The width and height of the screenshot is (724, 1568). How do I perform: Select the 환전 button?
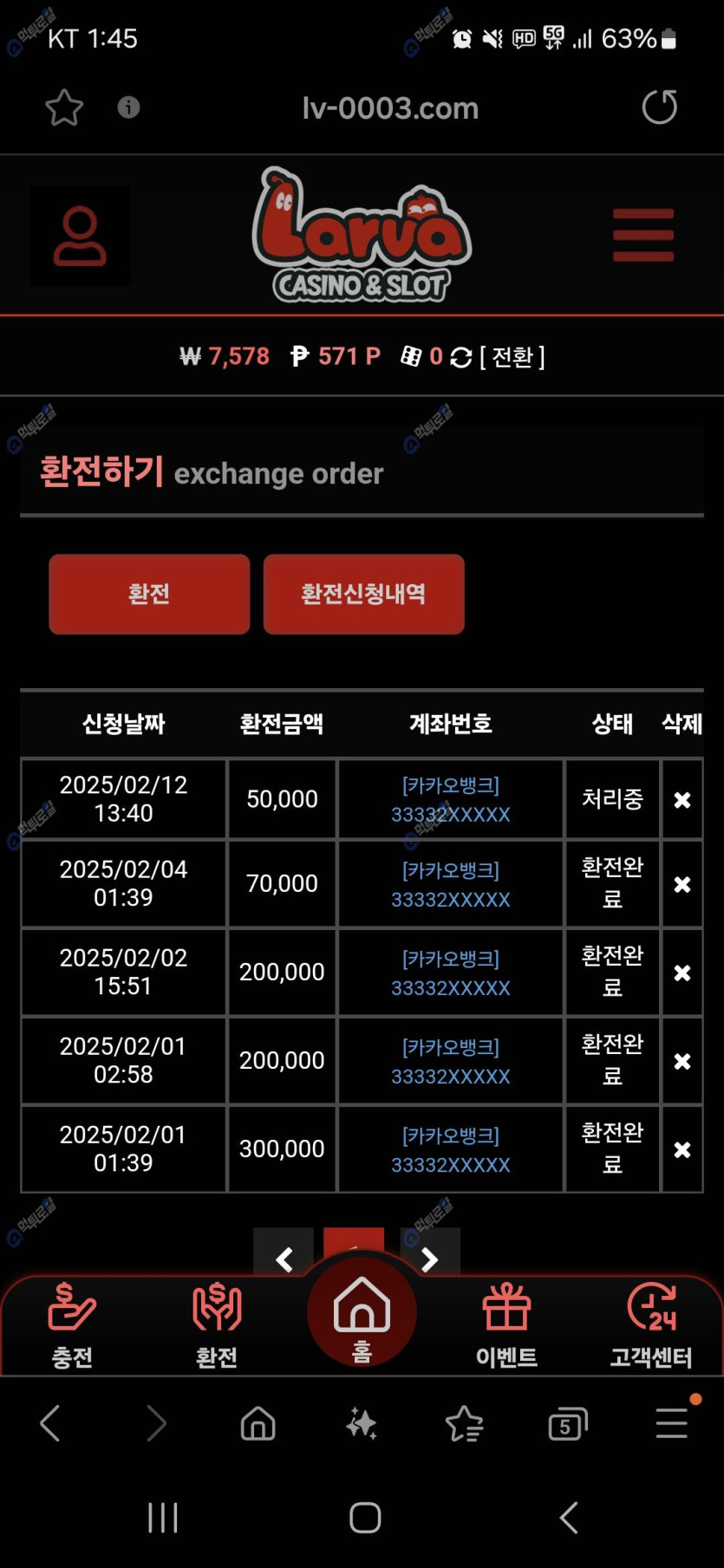[x=149, y=594]
